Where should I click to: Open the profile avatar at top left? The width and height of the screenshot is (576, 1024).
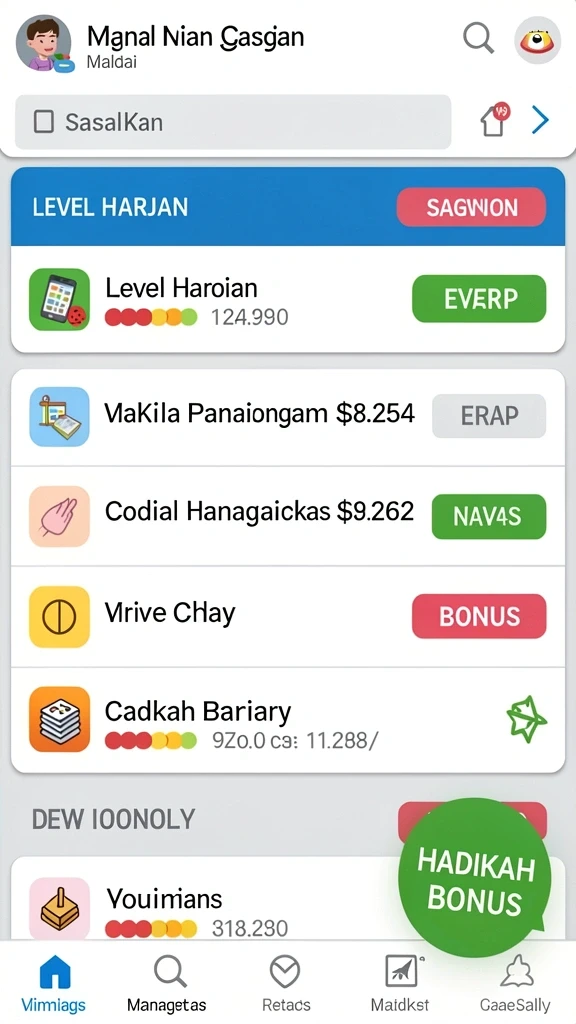coord(44,43)
